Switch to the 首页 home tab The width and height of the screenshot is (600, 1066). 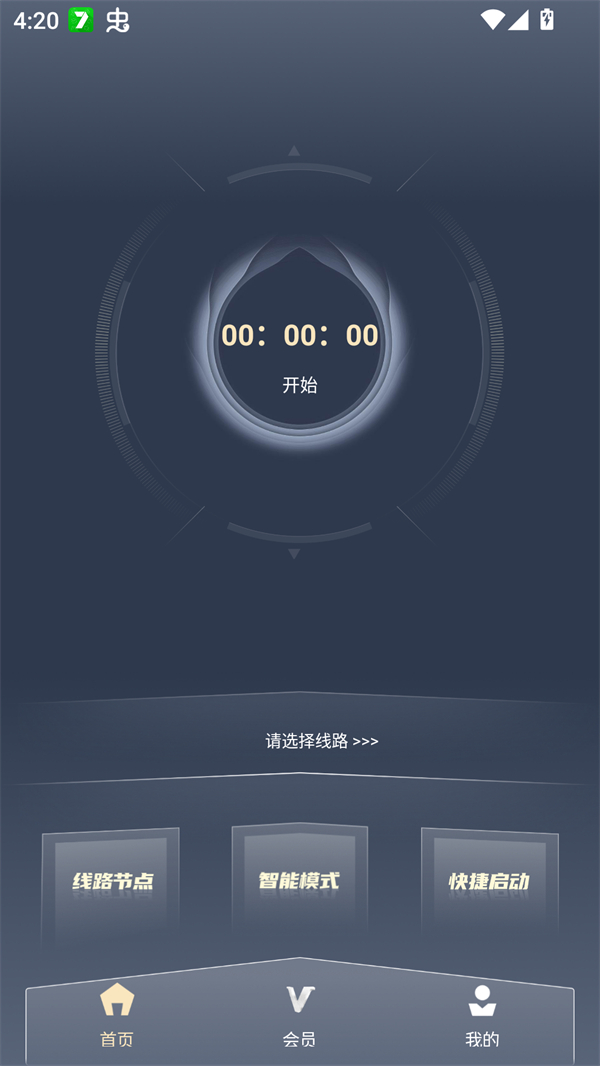[x=117, y=1015]
